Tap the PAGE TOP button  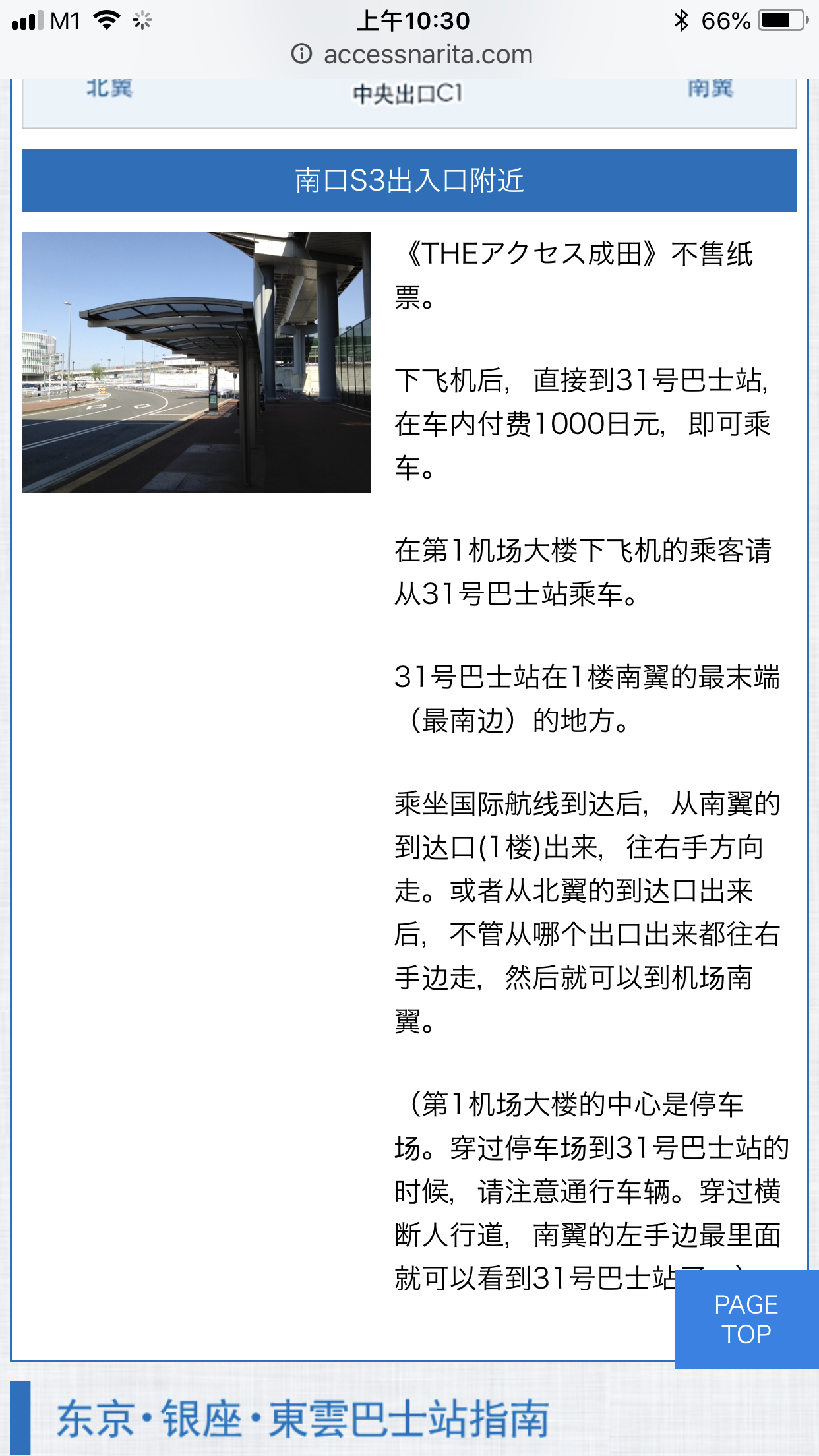click(746, 1319)
